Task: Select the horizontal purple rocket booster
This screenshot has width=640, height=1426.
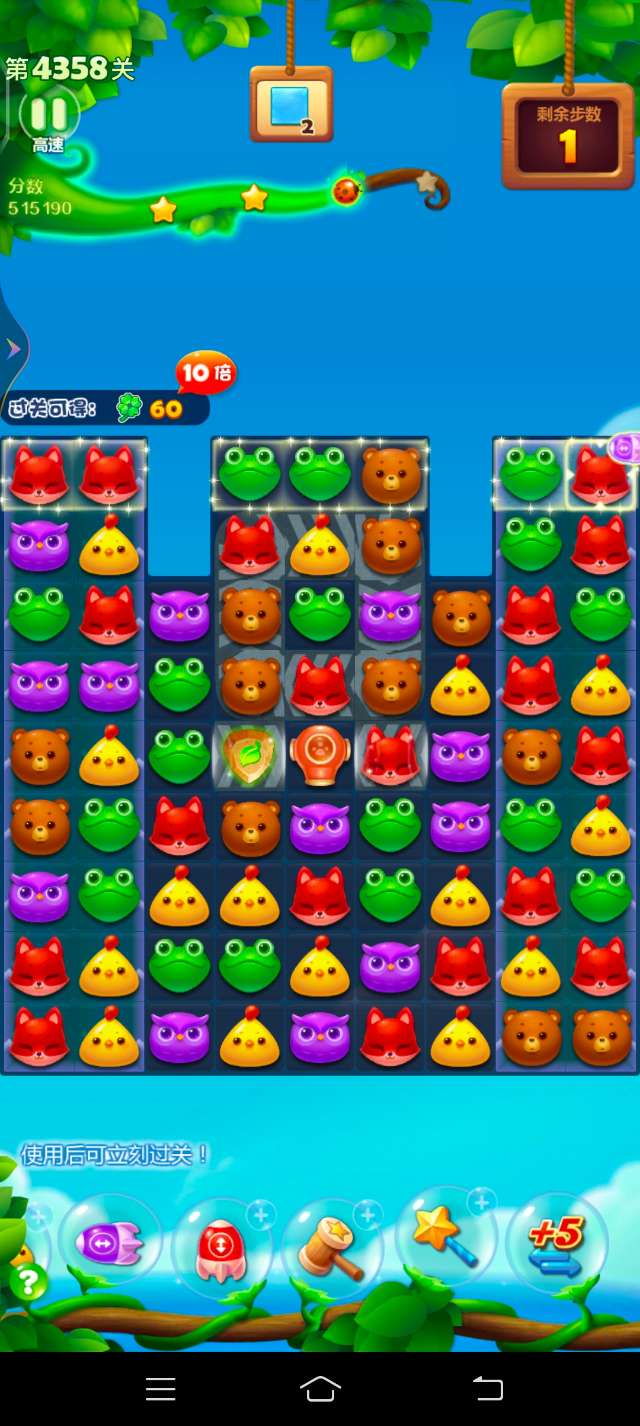Action: 109,1244
